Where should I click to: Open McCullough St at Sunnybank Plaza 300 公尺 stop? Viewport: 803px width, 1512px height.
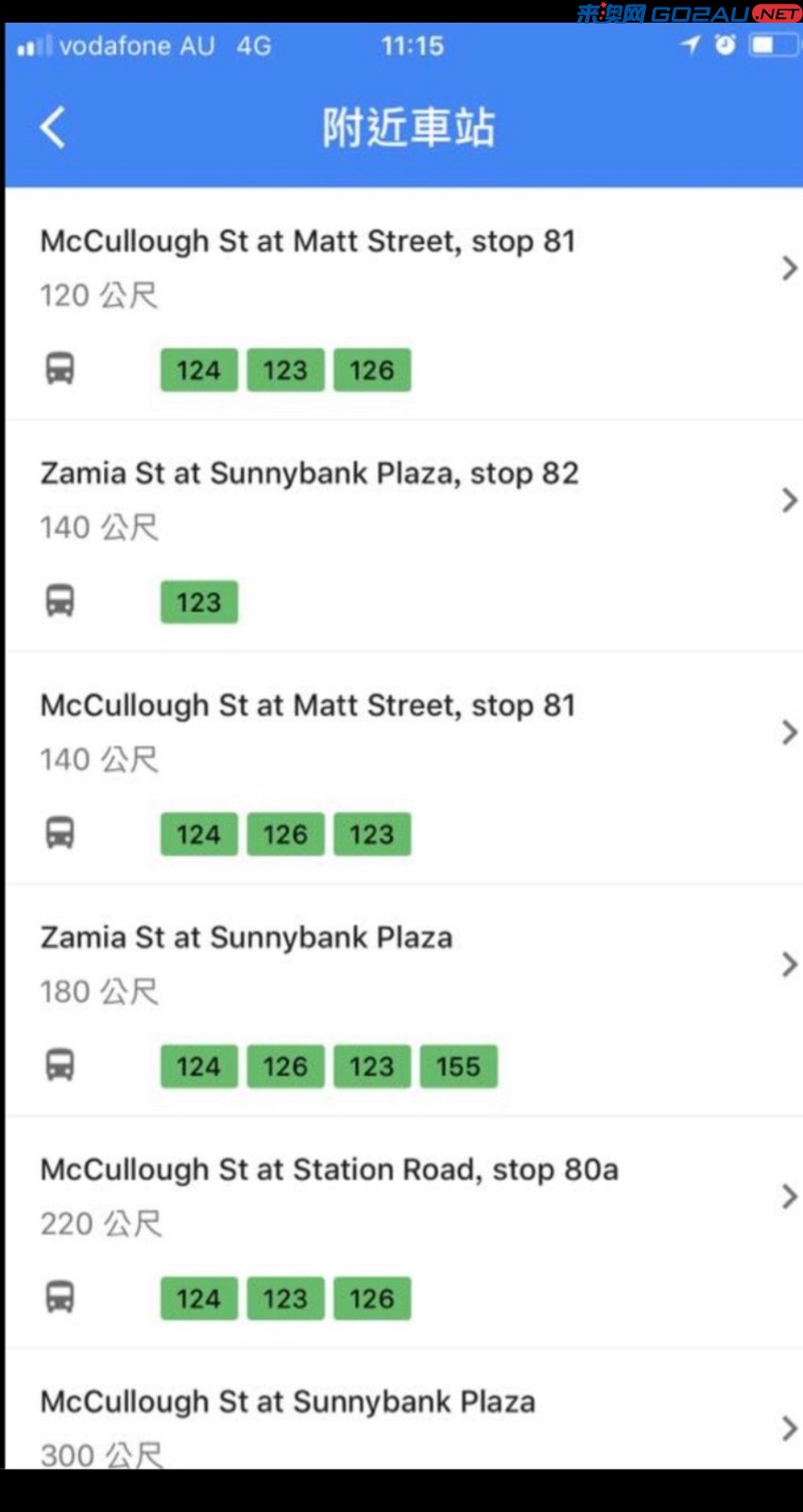[404, 1409]
